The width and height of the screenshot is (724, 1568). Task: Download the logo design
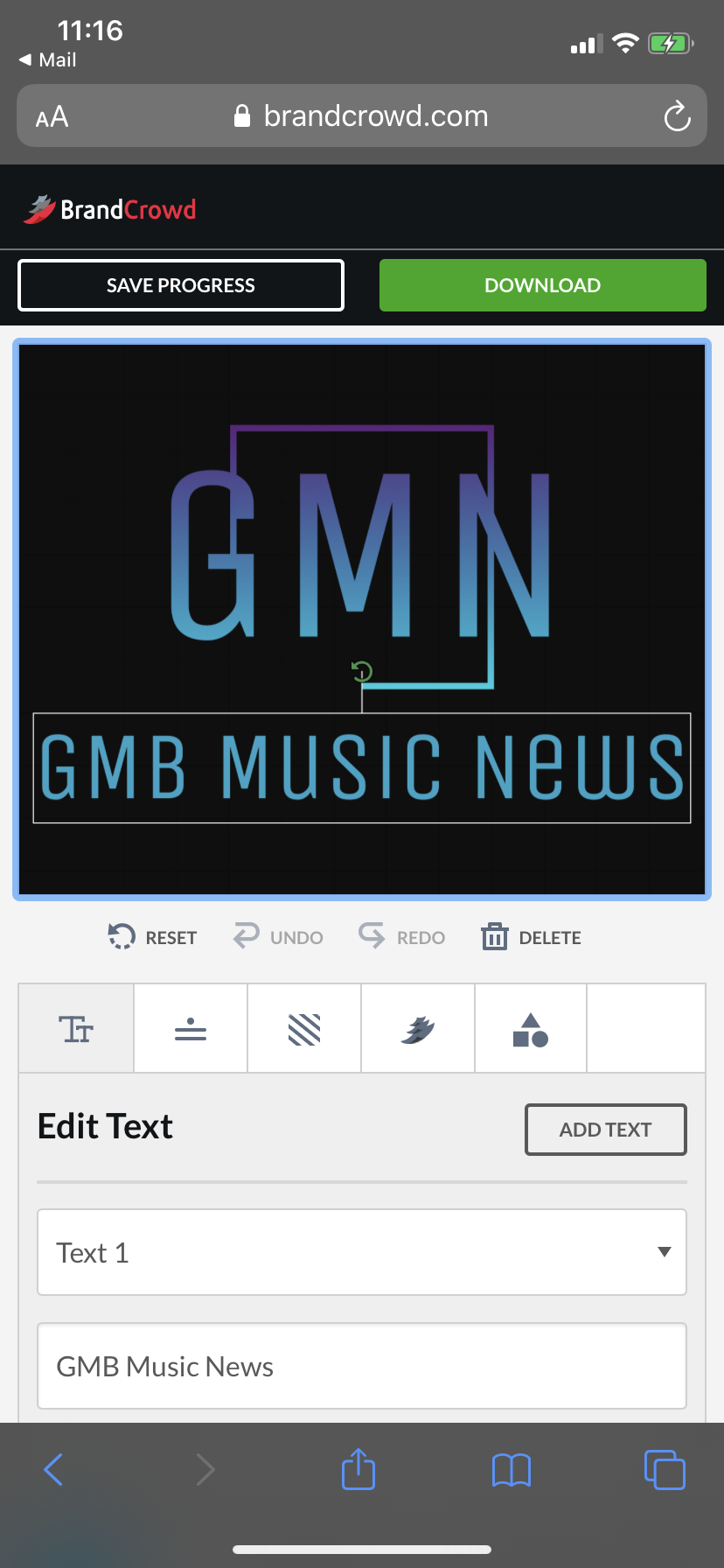(x=542, y=285)
